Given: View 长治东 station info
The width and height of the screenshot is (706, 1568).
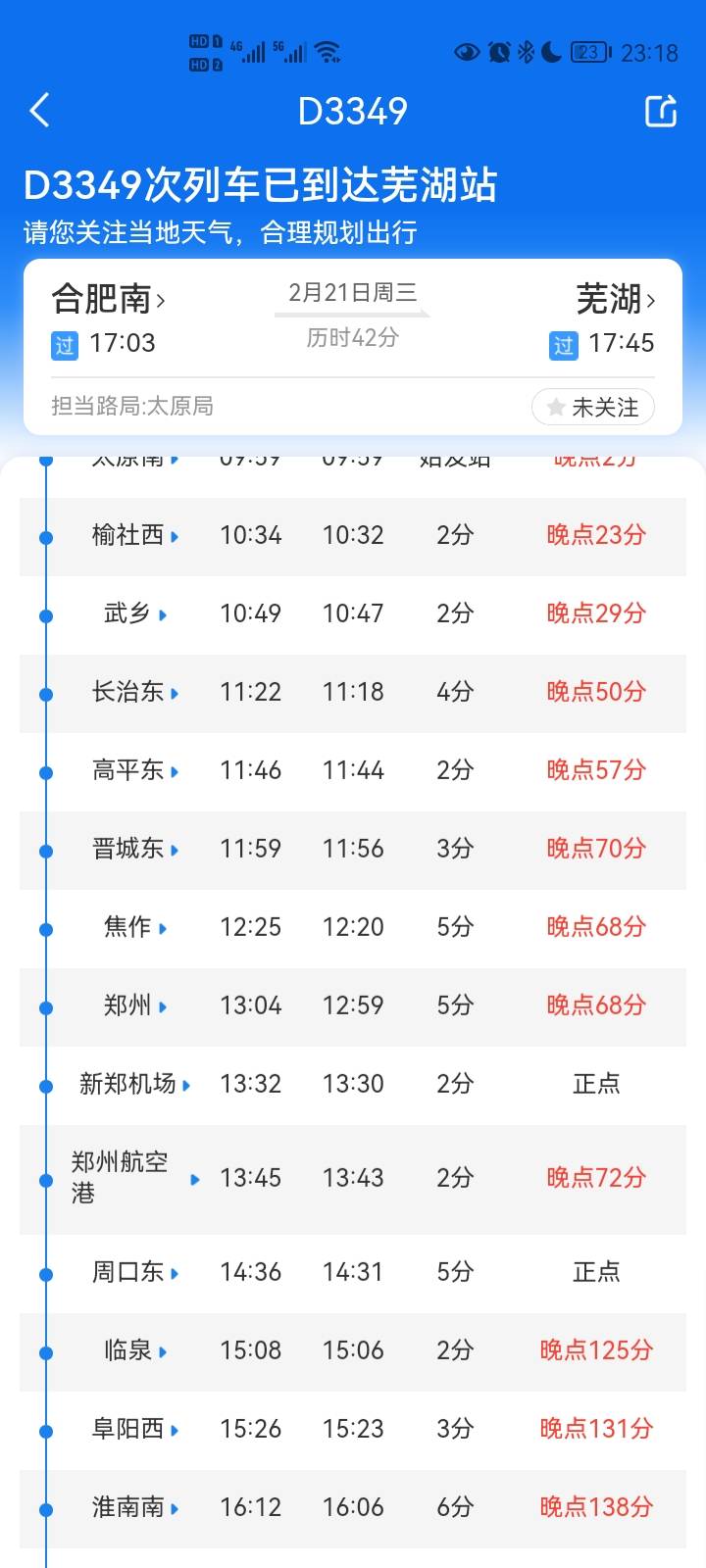Looking at the screenshot, I should point(134,692).
